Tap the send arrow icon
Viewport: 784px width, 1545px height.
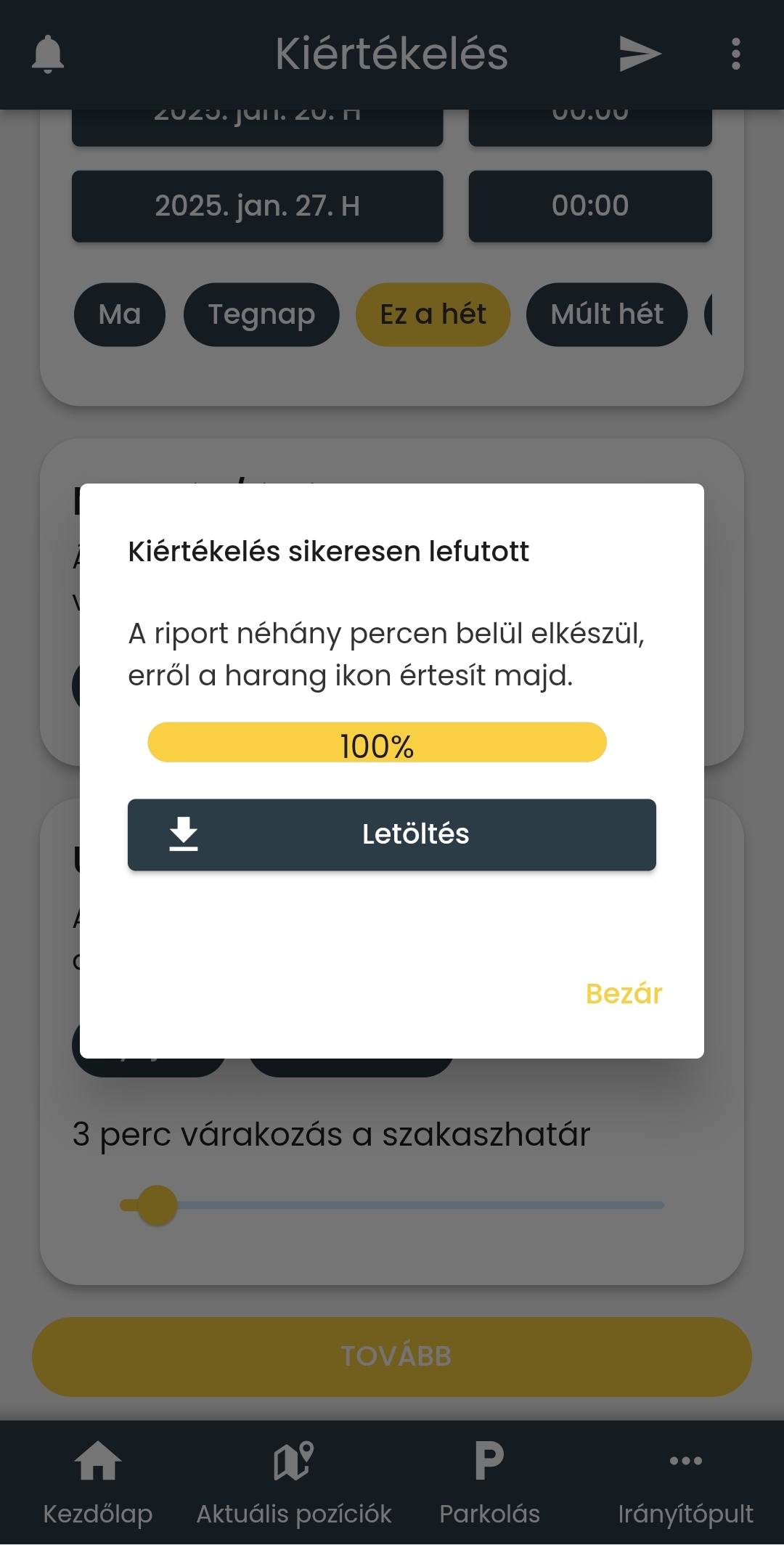coord(640,54)
